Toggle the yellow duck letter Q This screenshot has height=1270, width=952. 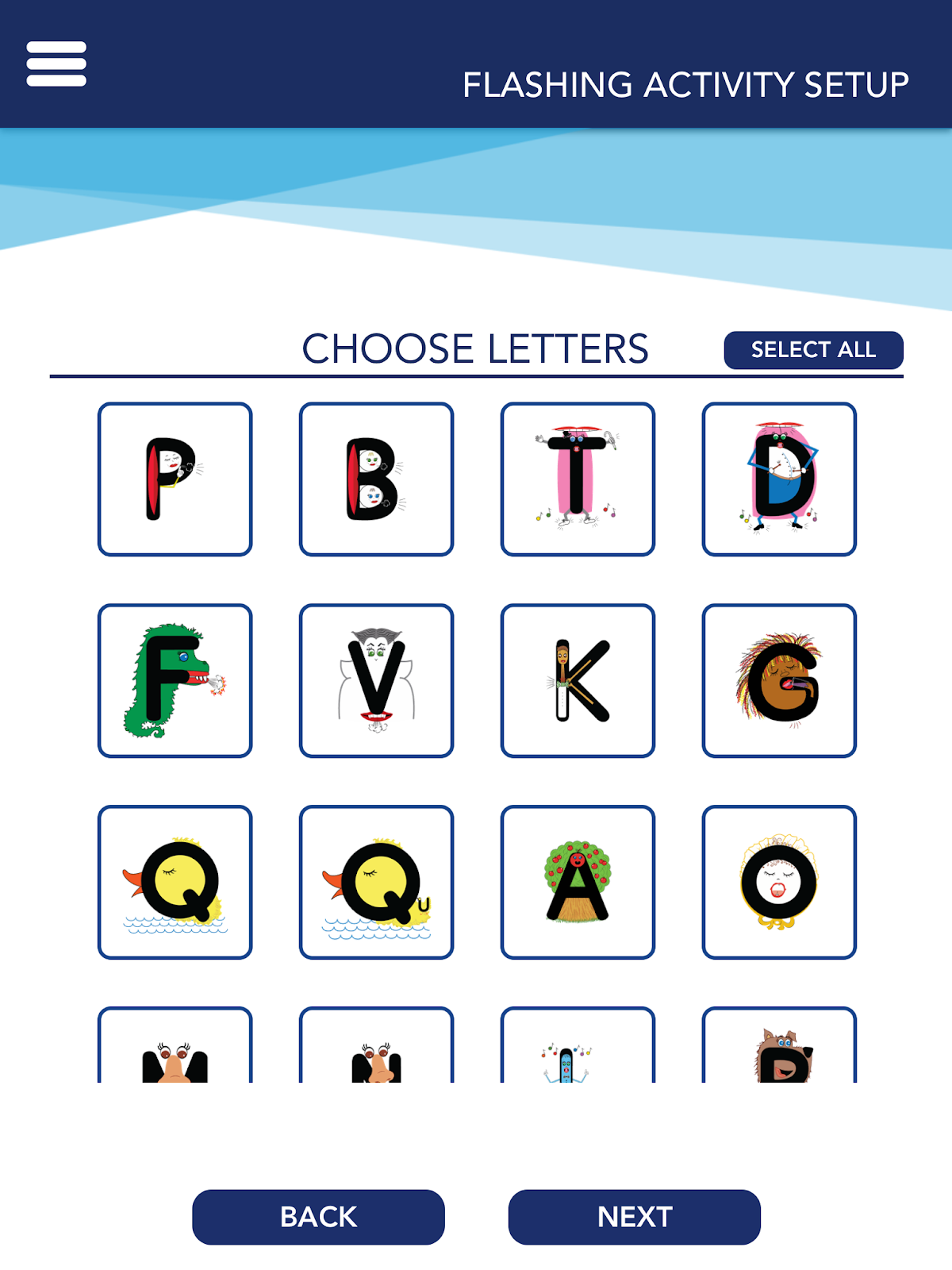(175, 881)
